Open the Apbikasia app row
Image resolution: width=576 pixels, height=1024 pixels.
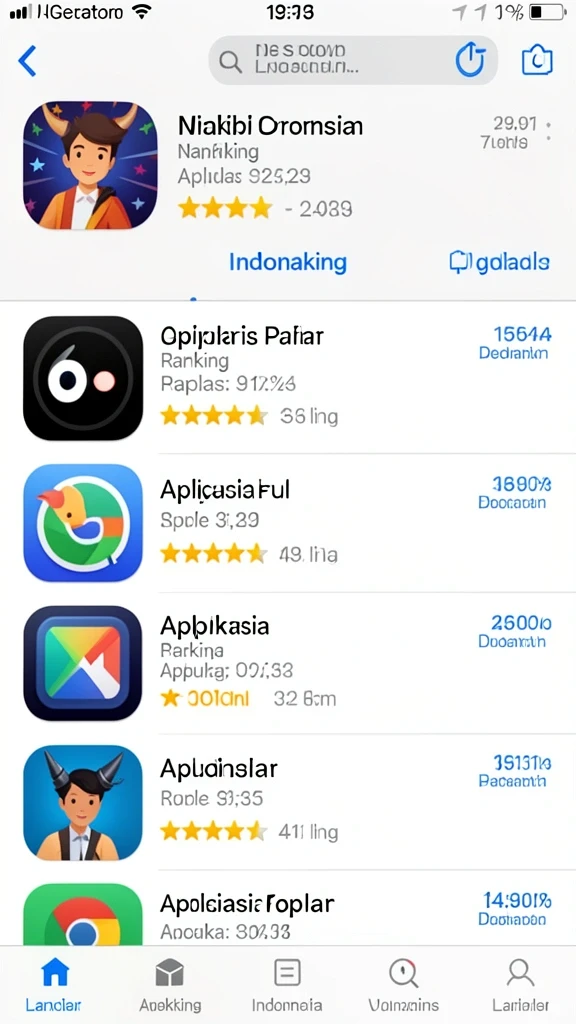pos(288,663)
